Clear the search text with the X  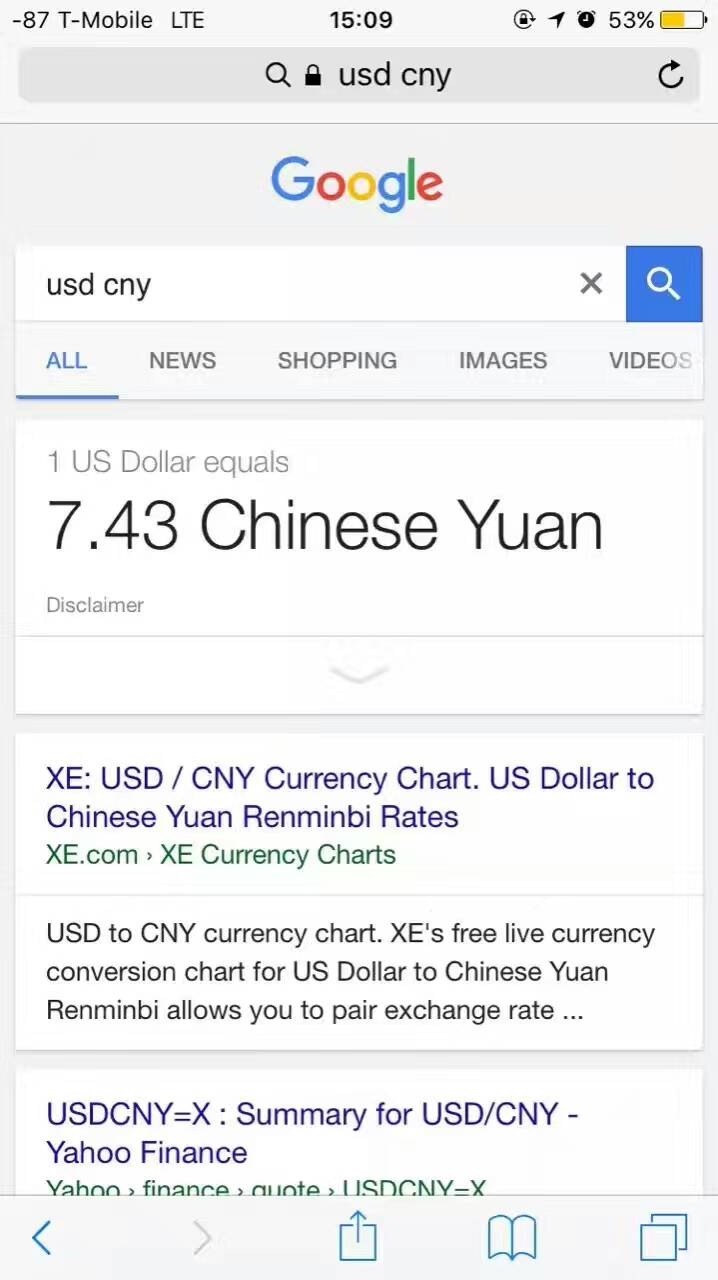pos(591,284)
